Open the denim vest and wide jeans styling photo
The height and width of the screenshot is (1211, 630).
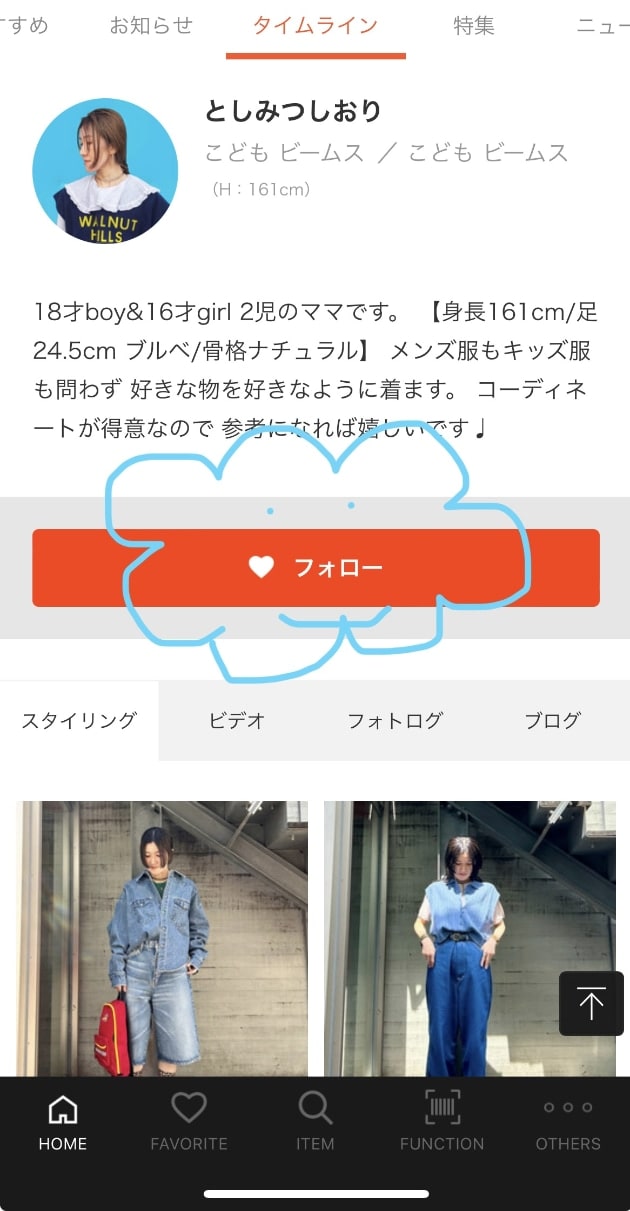pos(470,938)
